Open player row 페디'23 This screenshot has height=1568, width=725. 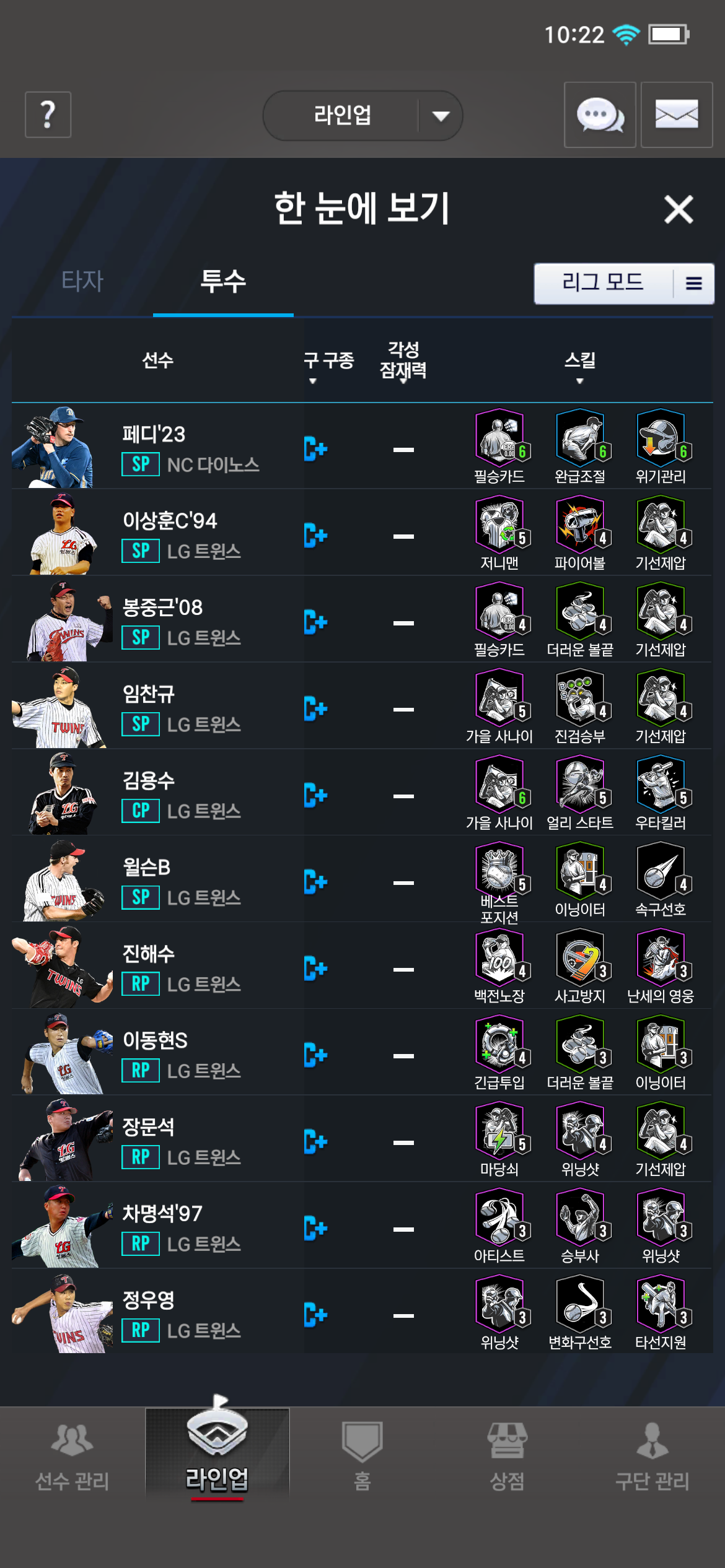tap(186, 448)
